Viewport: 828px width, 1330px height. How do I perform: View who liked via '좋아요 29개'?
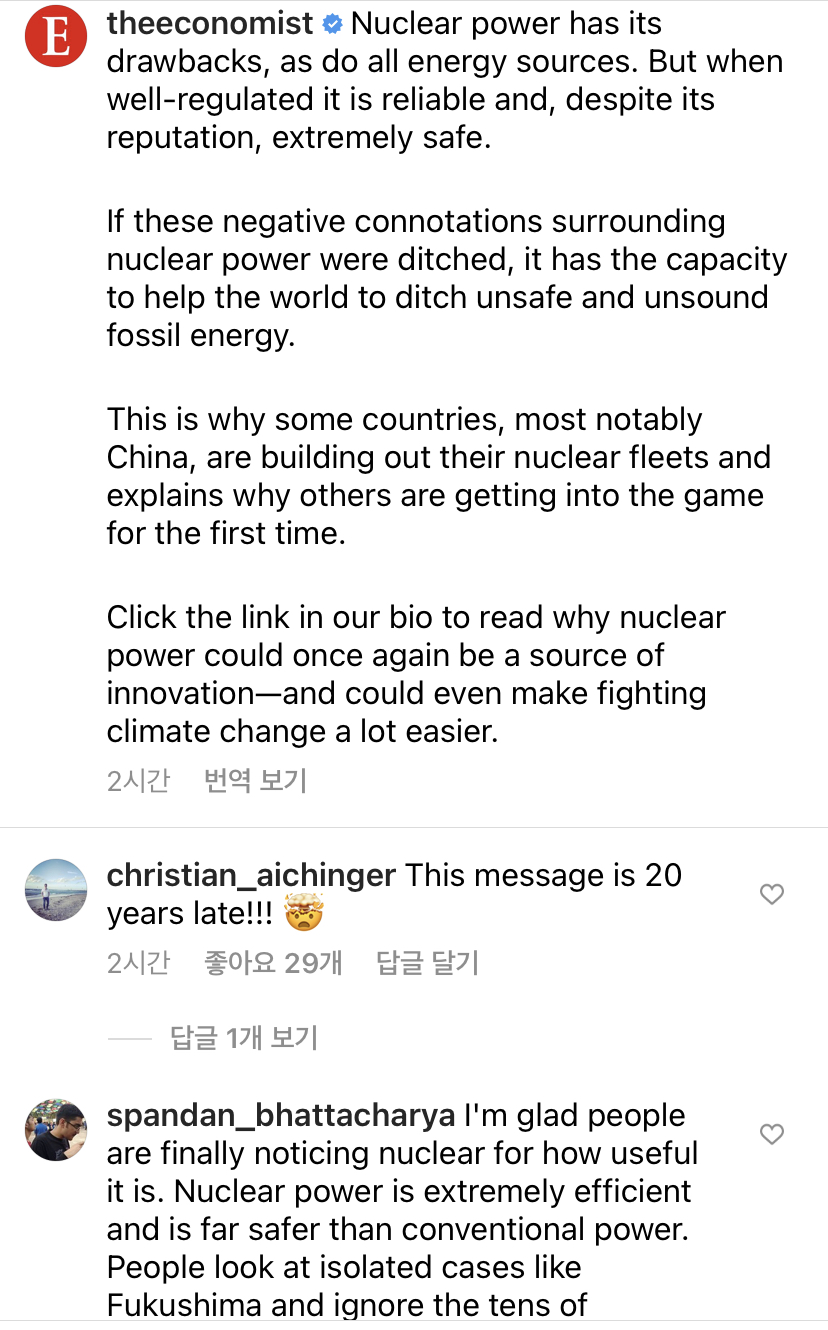click(272, 962)
